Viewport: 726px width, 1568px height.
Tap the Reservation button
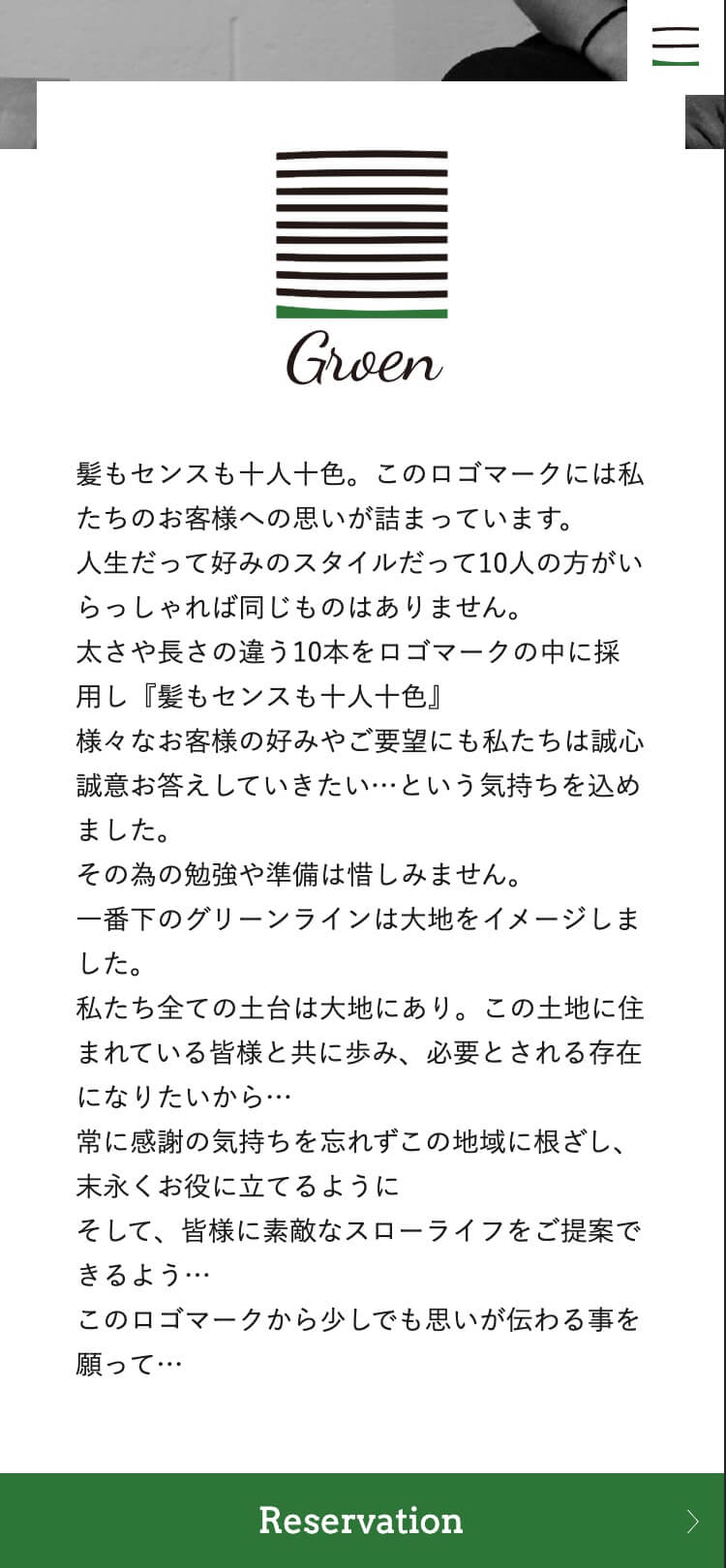coord(363,1521)
